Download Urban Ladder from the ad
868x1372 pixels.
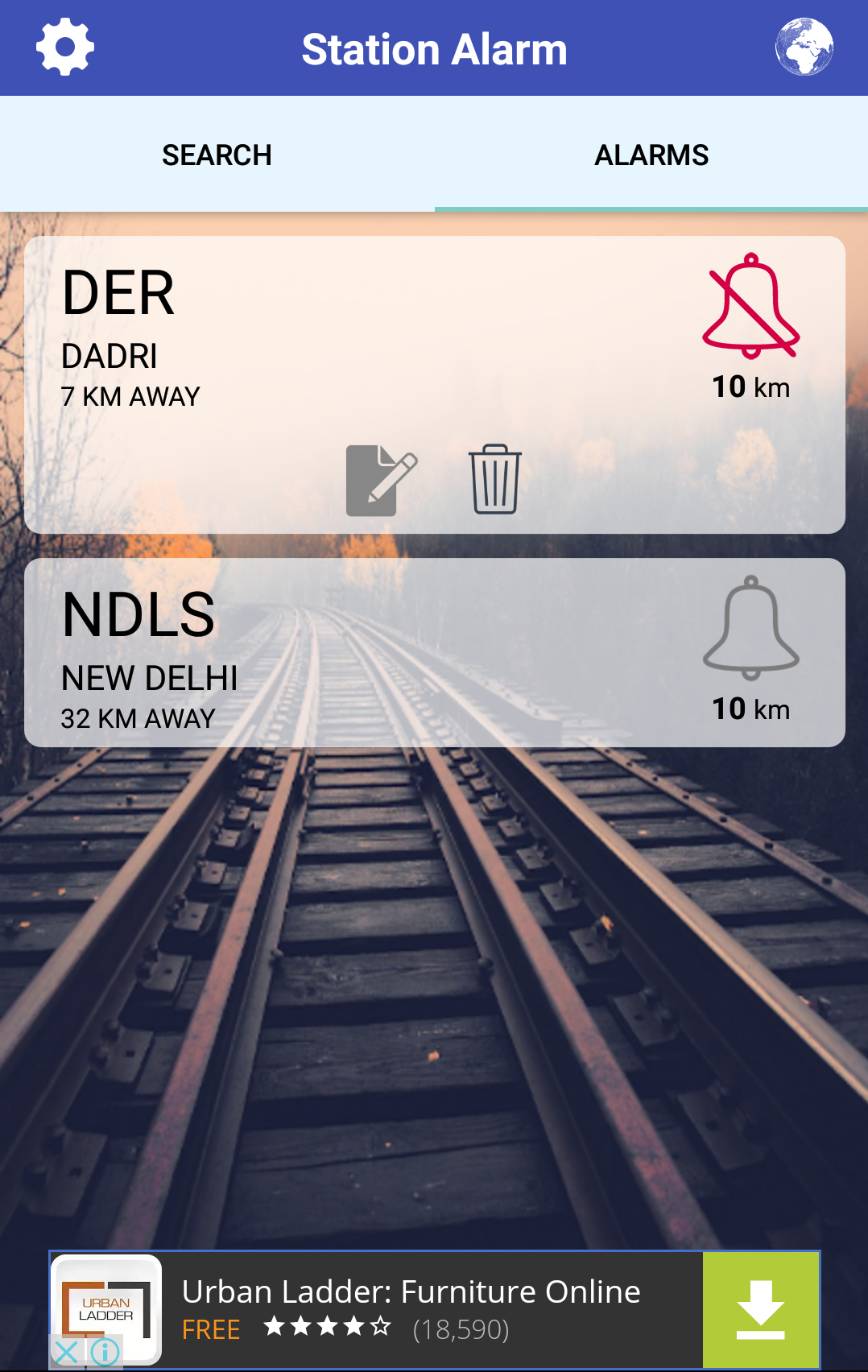[760, 1310]
